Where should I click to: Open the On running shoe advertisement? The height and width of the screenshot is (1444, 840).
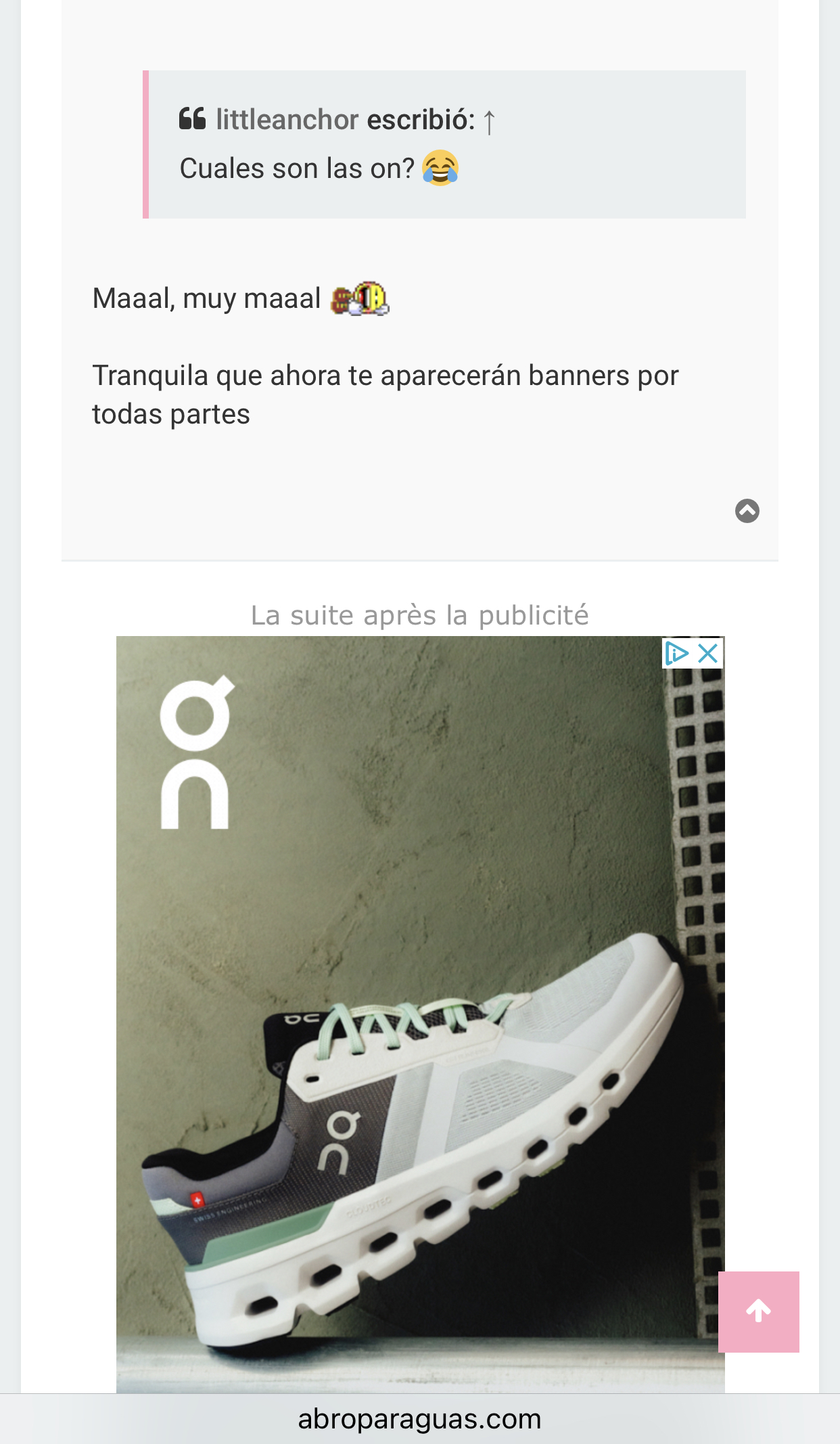click(420, 1014)
